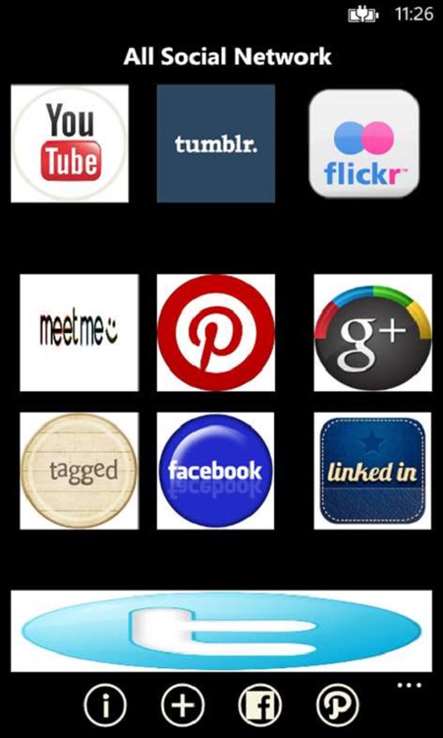
Task: Tap the Facebook app bar icon
Action: point(260,706)
